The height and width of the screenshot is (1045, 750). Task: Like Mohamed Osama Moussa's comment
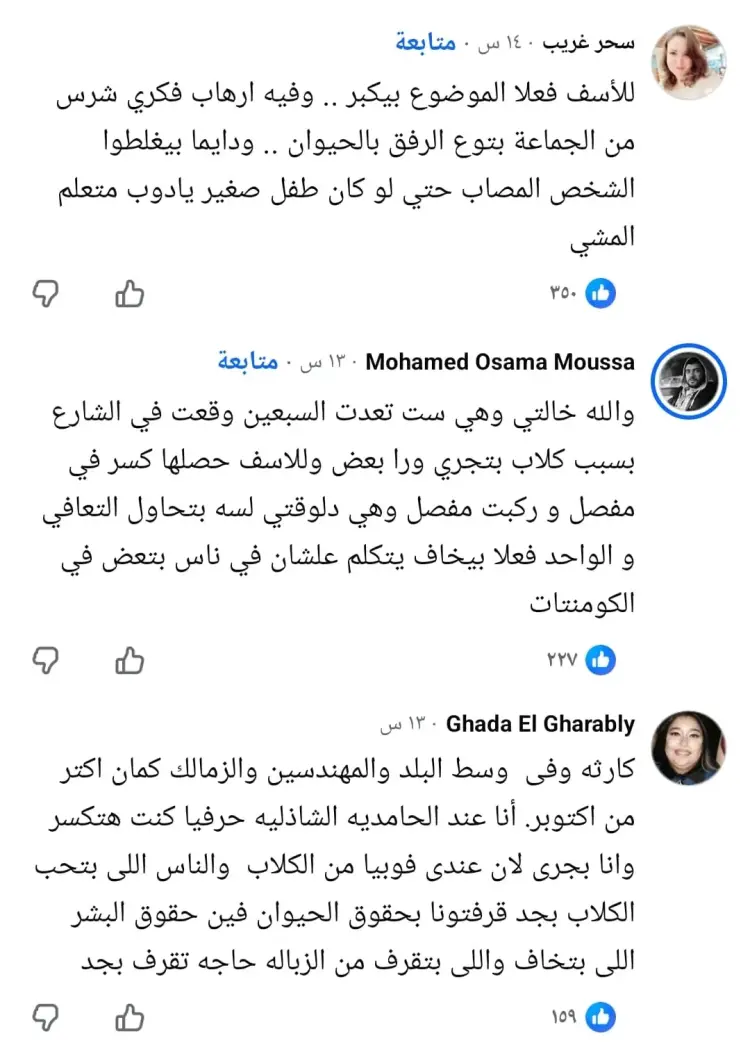(x=130, y=659)
